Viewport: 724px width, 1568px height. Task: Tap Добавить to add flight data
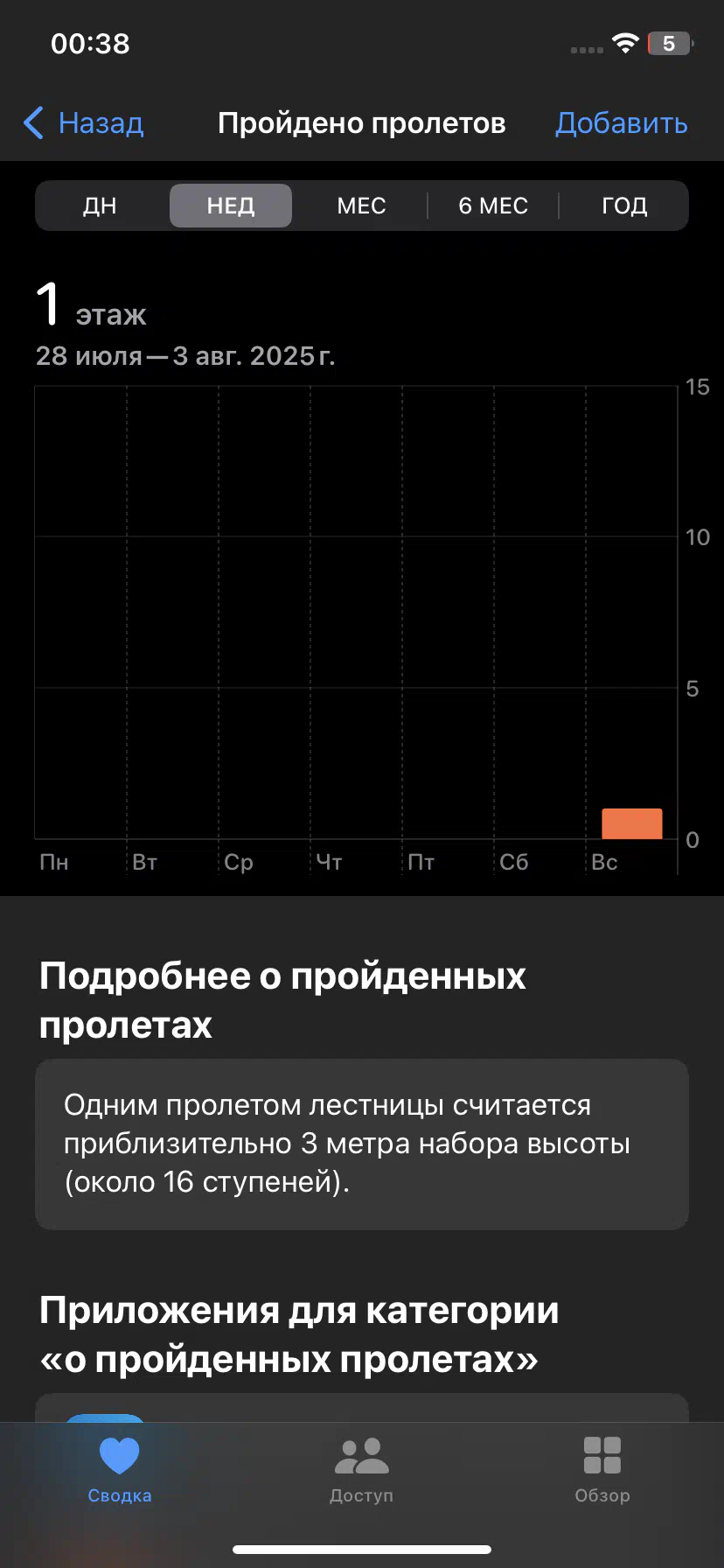622,123
